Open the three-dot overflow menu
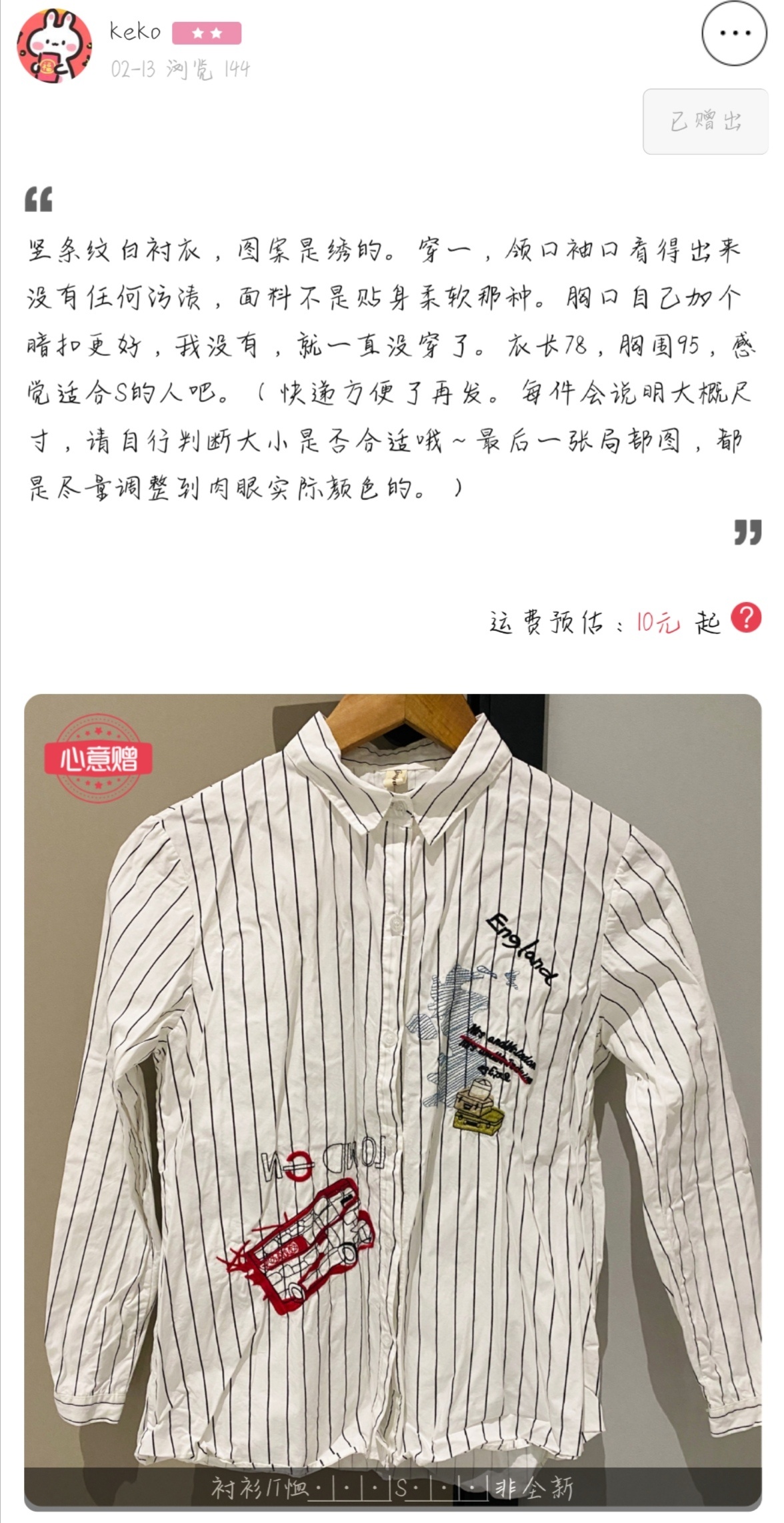The image size is (784, 1523). pyautogui.click(x=735, y=33)
